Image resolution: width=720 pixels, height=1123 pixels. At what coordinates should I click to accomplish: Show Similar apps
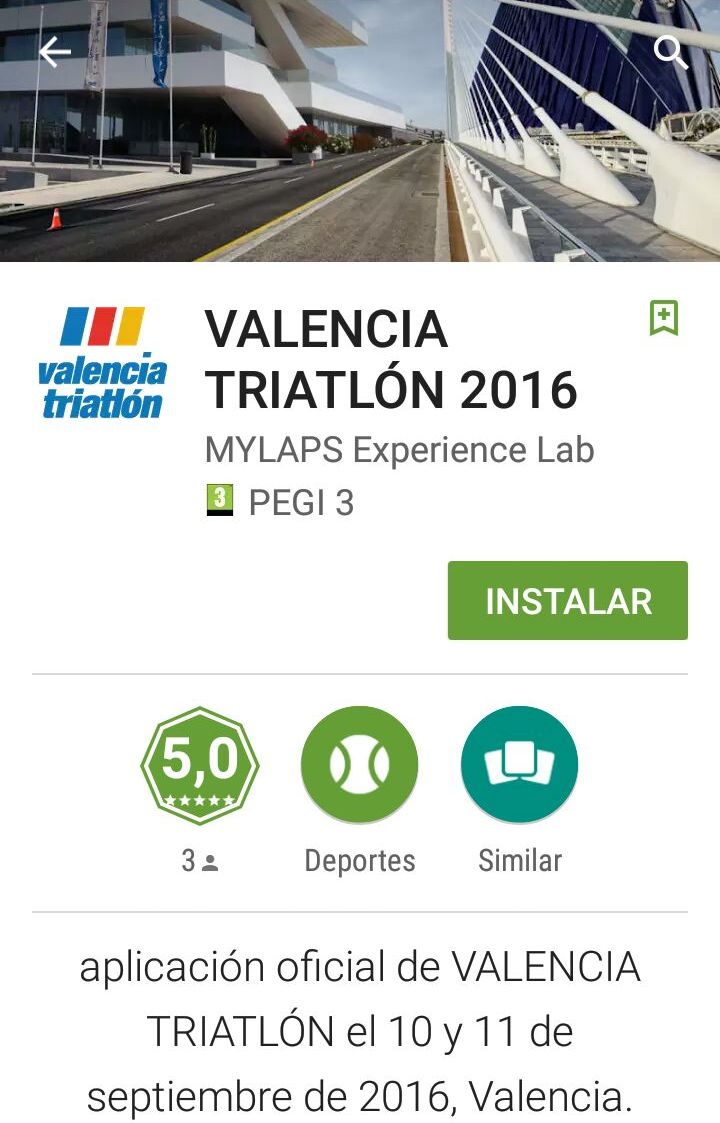point(519,766)
